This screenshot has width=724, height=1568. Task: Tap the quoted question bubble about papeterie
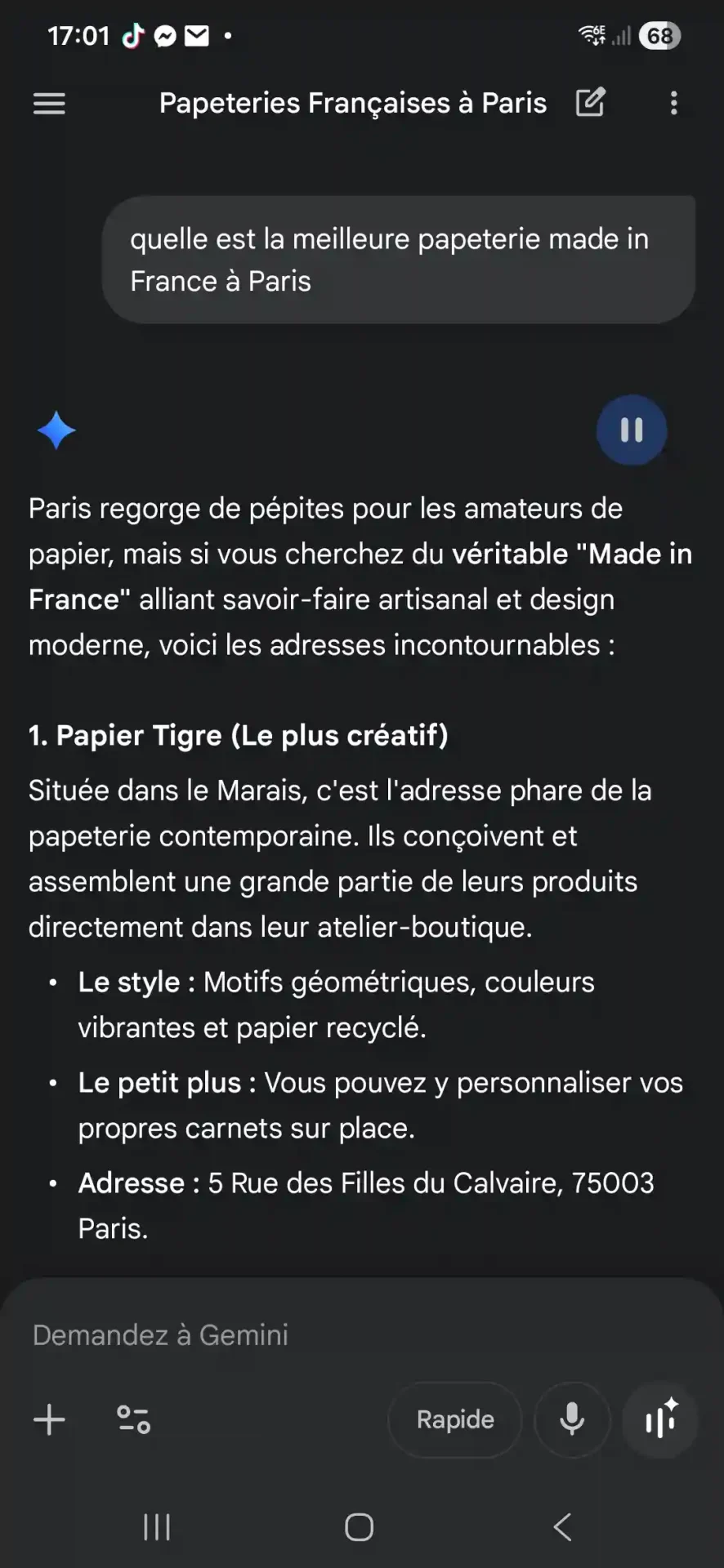click(x=398, y=259)
